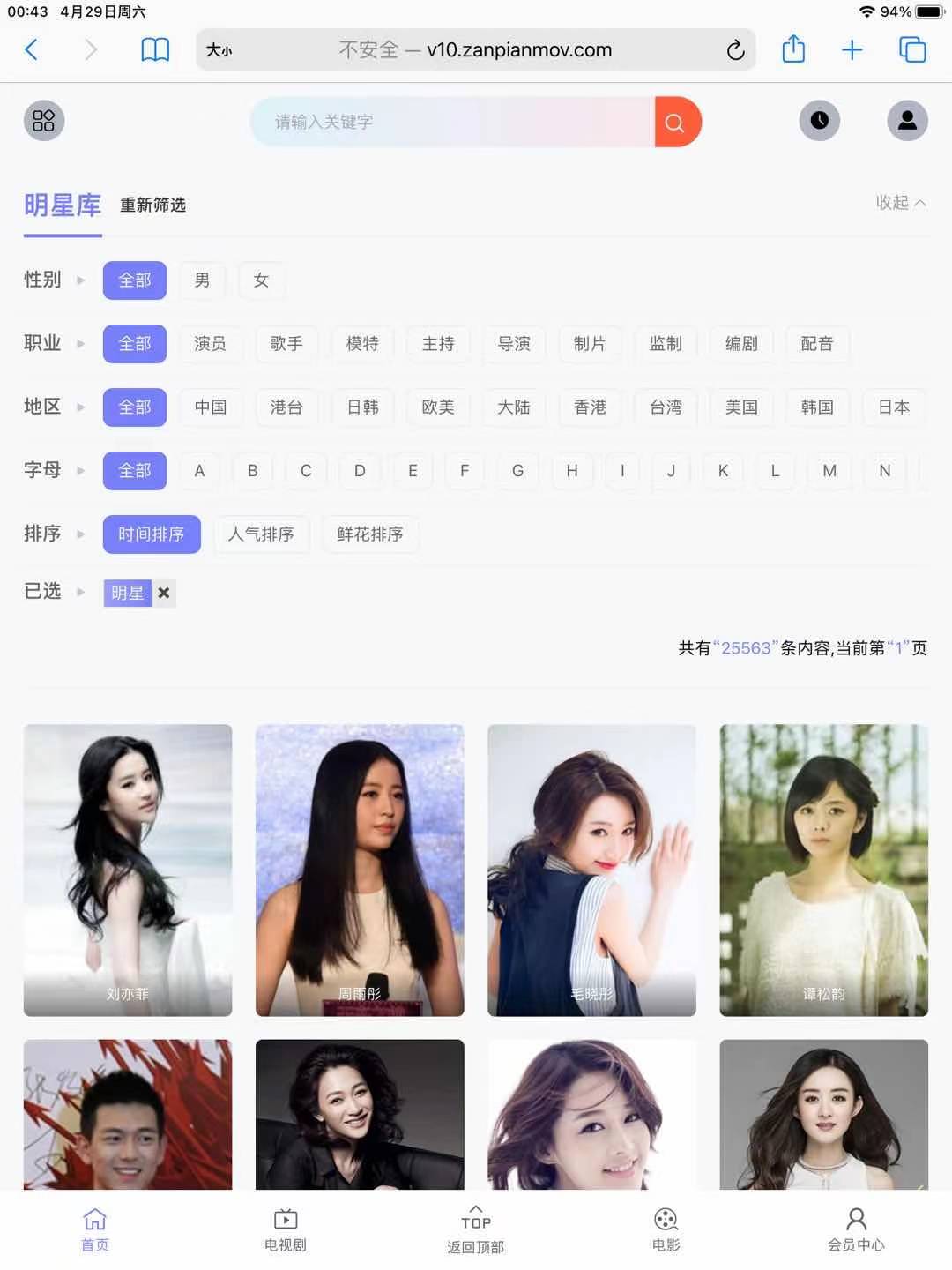The image size is (952, 1270).
Task: Choose the 港台 region filter
Action: [286, 407]
